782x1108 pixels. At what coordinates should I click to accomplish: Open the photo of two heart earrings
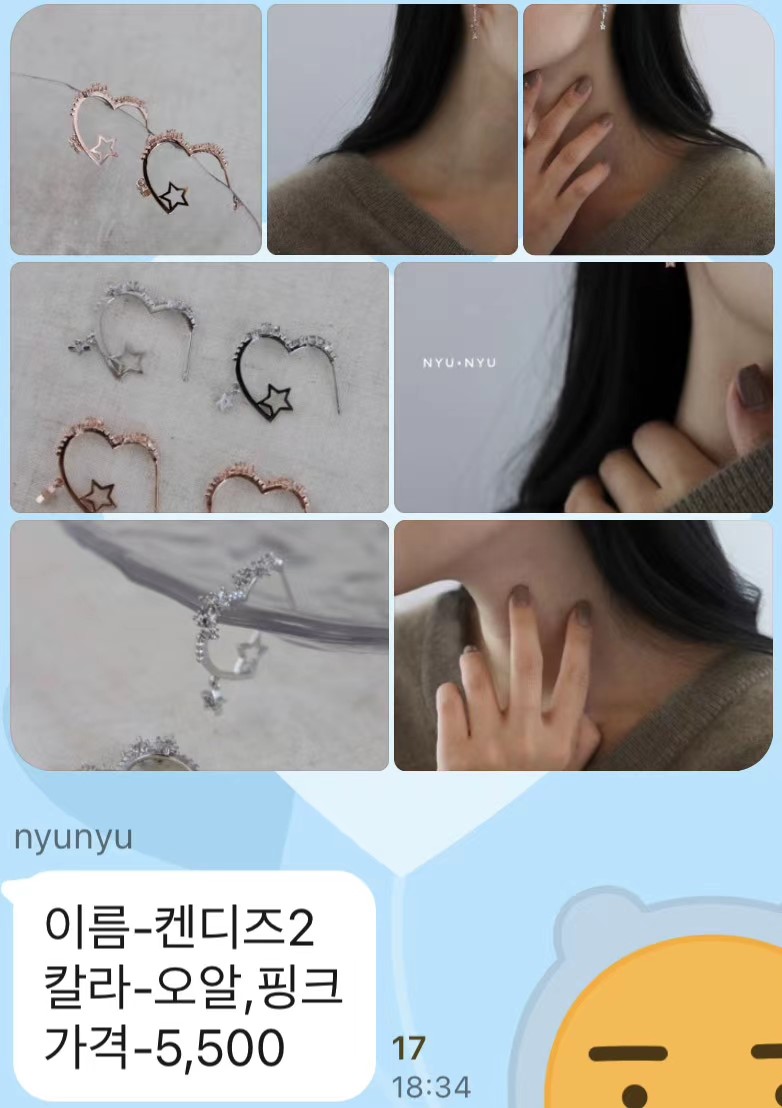pos(136,130)
